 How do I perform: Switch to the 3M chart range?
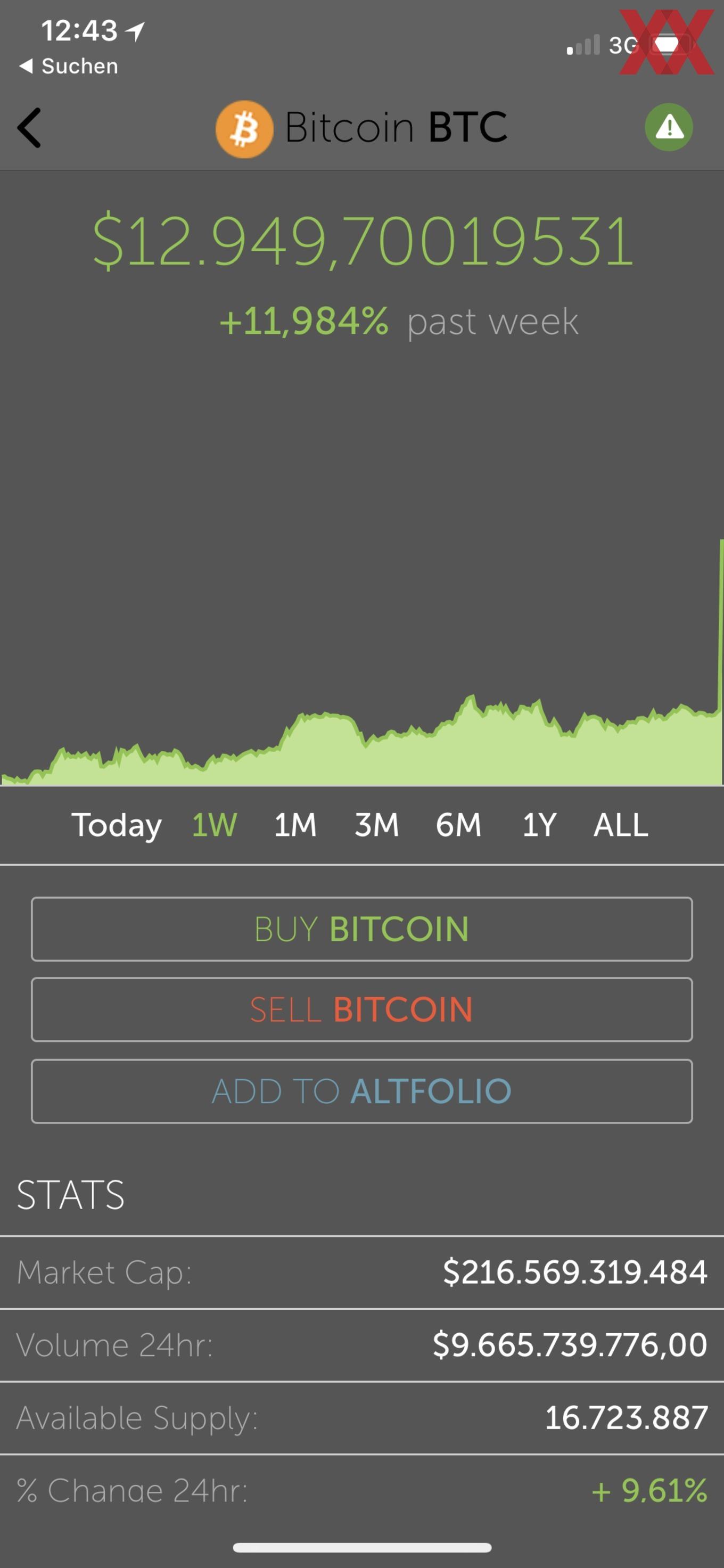click(x=376, y=825)
